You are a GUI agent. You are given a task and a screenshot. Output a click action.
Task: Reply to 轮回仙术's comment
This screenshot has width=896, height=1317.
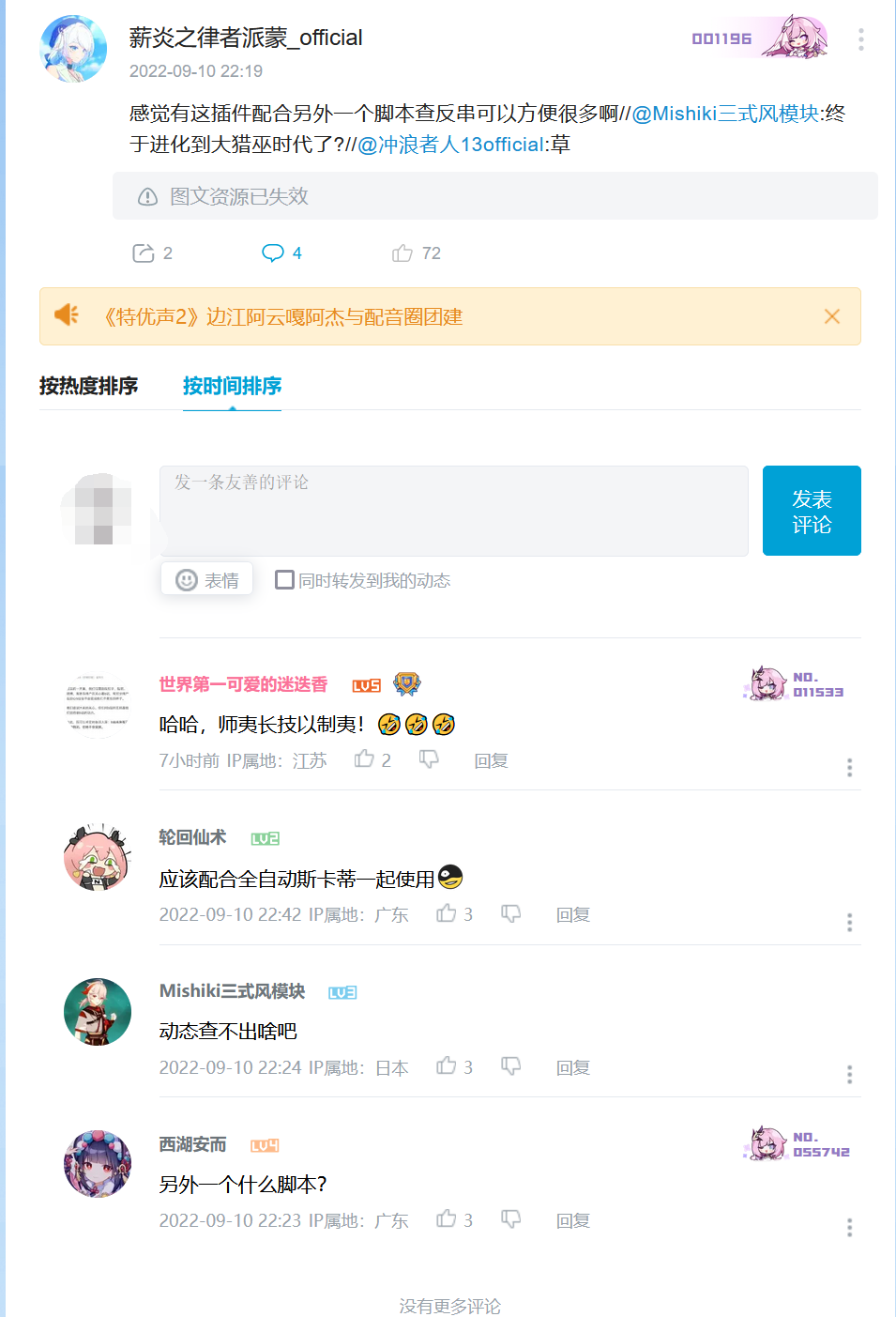573,914
